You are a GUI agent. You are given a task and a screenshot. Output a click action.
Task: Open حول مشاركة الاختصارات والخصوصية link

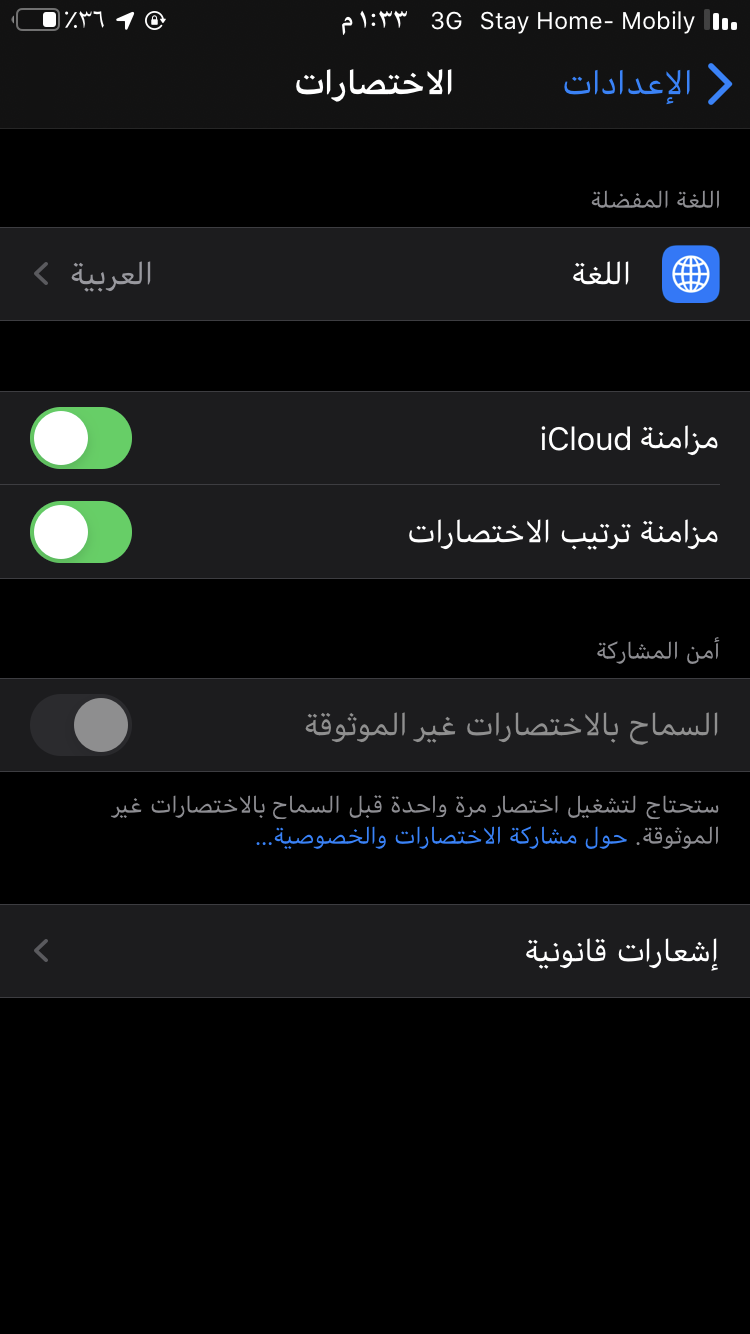[x=441, y=838]
